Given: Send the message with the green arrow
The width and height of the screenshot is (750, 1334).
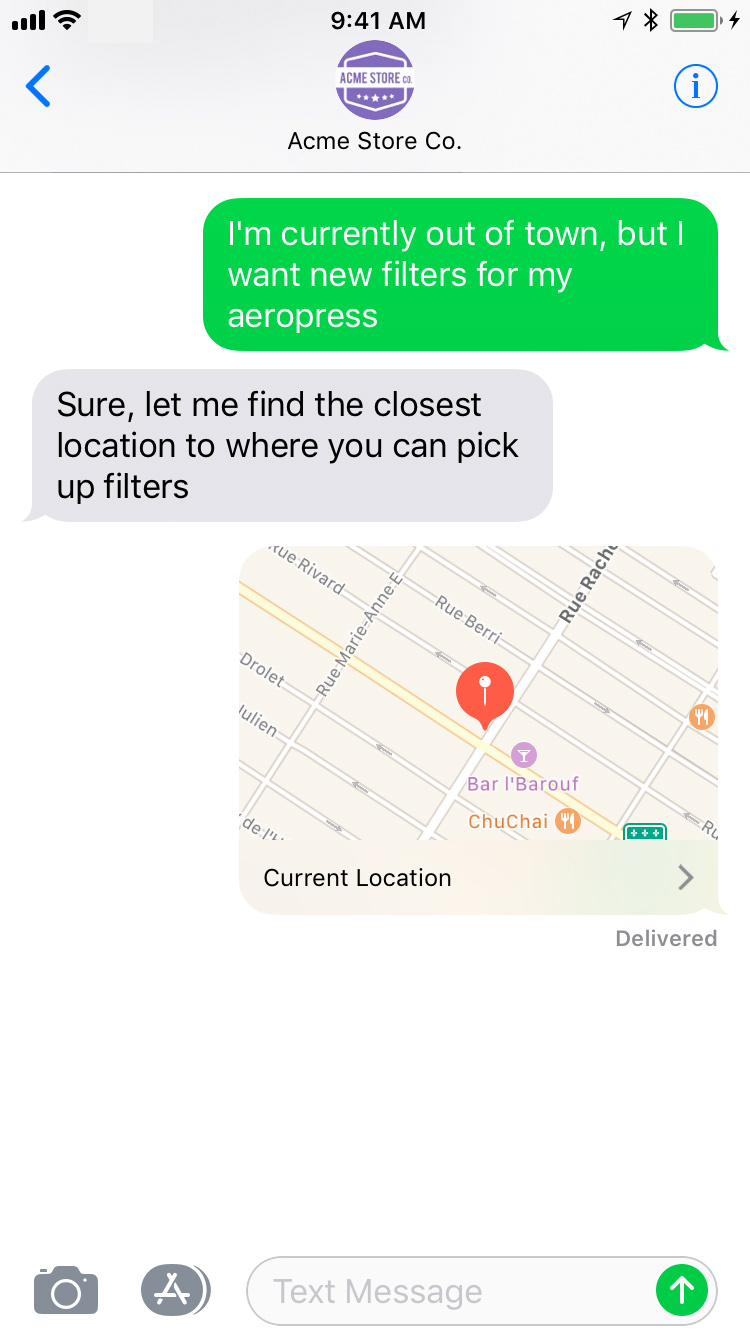Looking at the screenshot, I should pos(681,1291).
